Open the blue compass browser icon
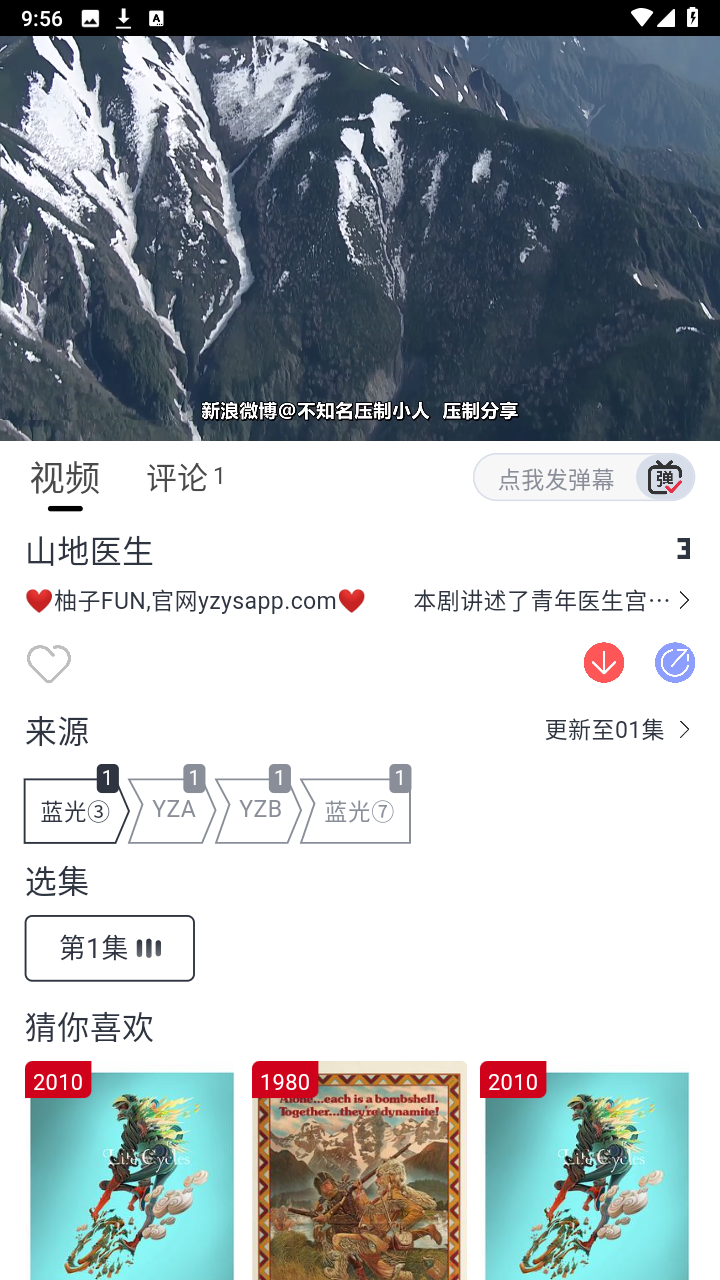The height and width of the screenshot is (1280, 720). tap(675, 662)
